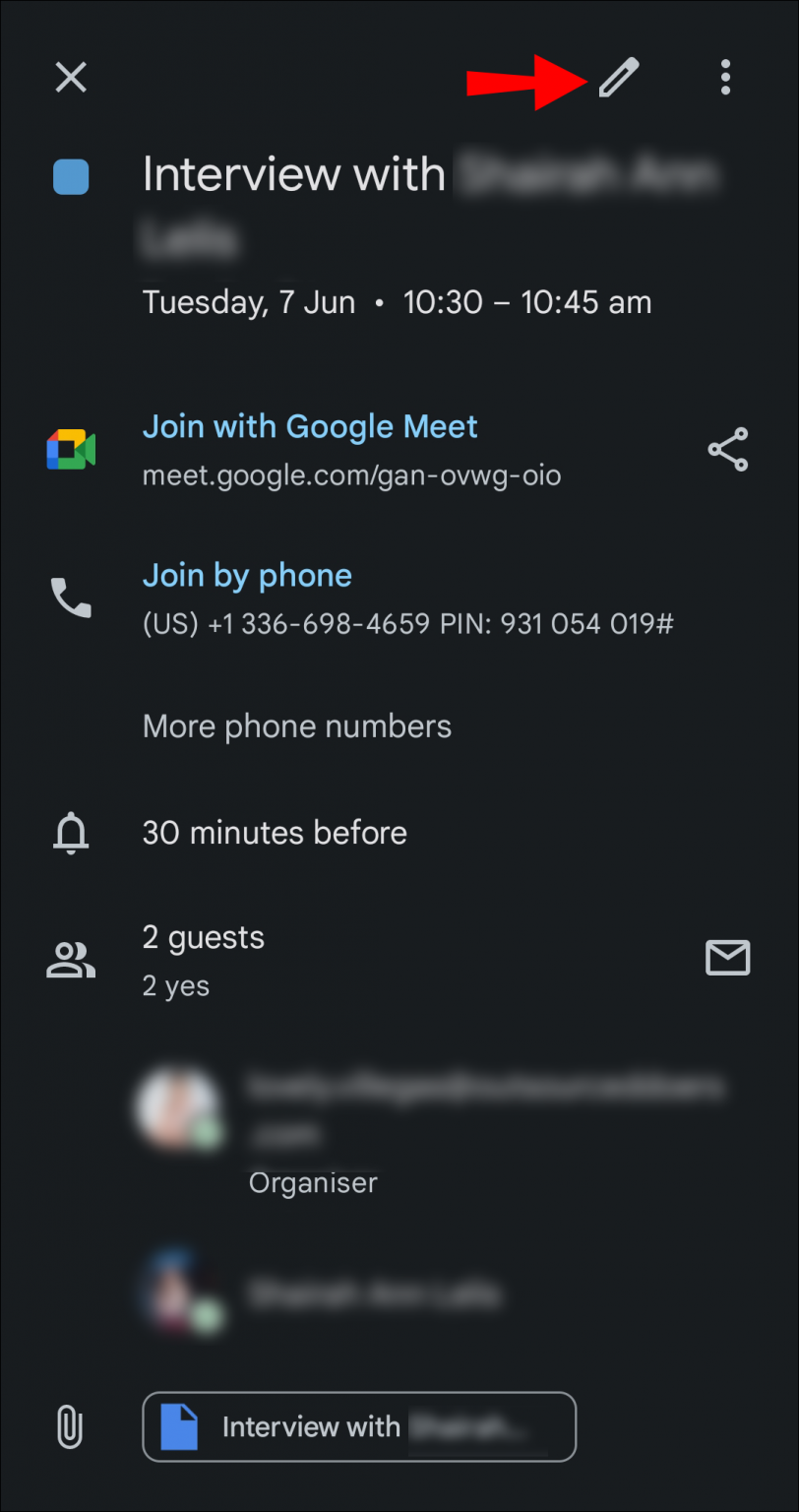The height and width of the screenshot is (1512, 799).
Task: Show details for the 2 yes responses
Action: [175, 984]
